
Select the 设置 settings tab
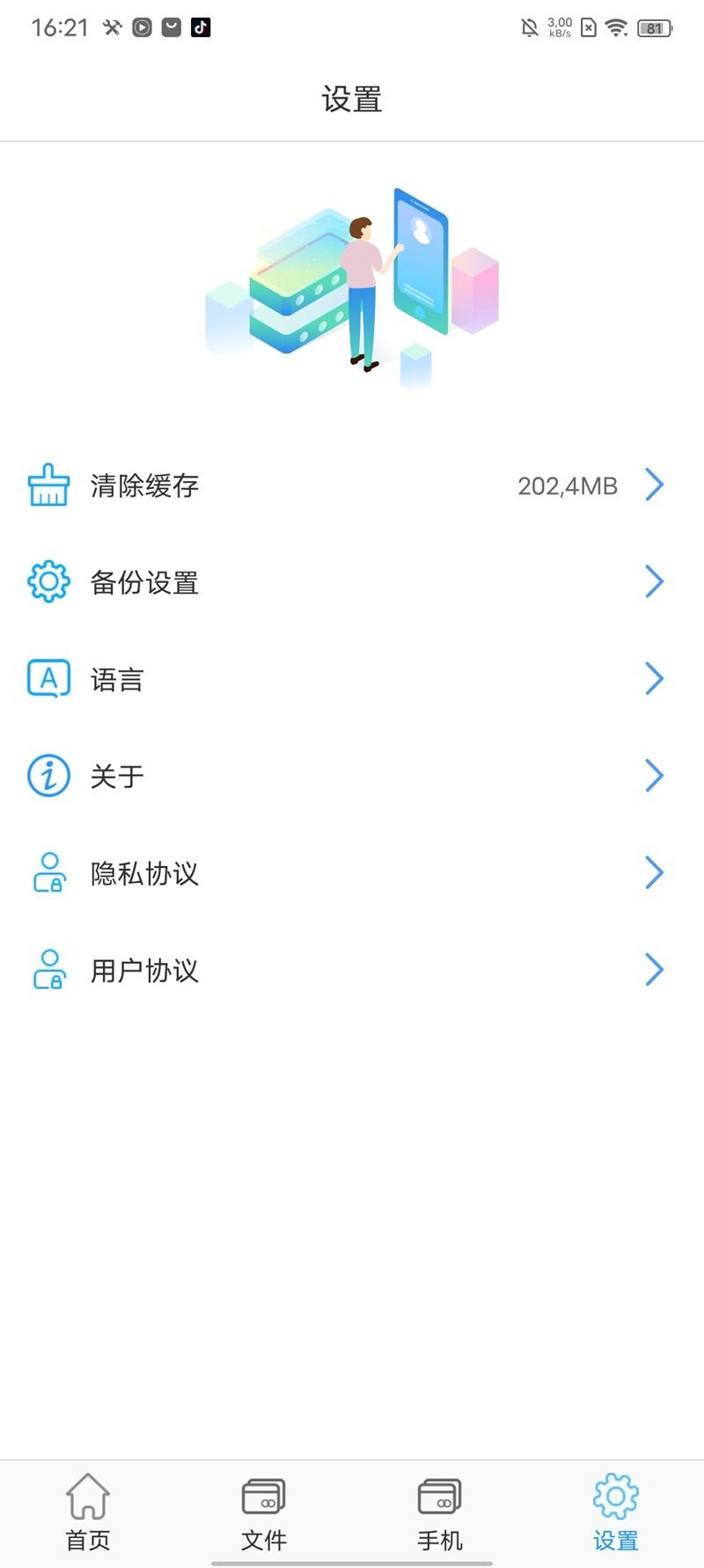click(x=616, y=1513)
